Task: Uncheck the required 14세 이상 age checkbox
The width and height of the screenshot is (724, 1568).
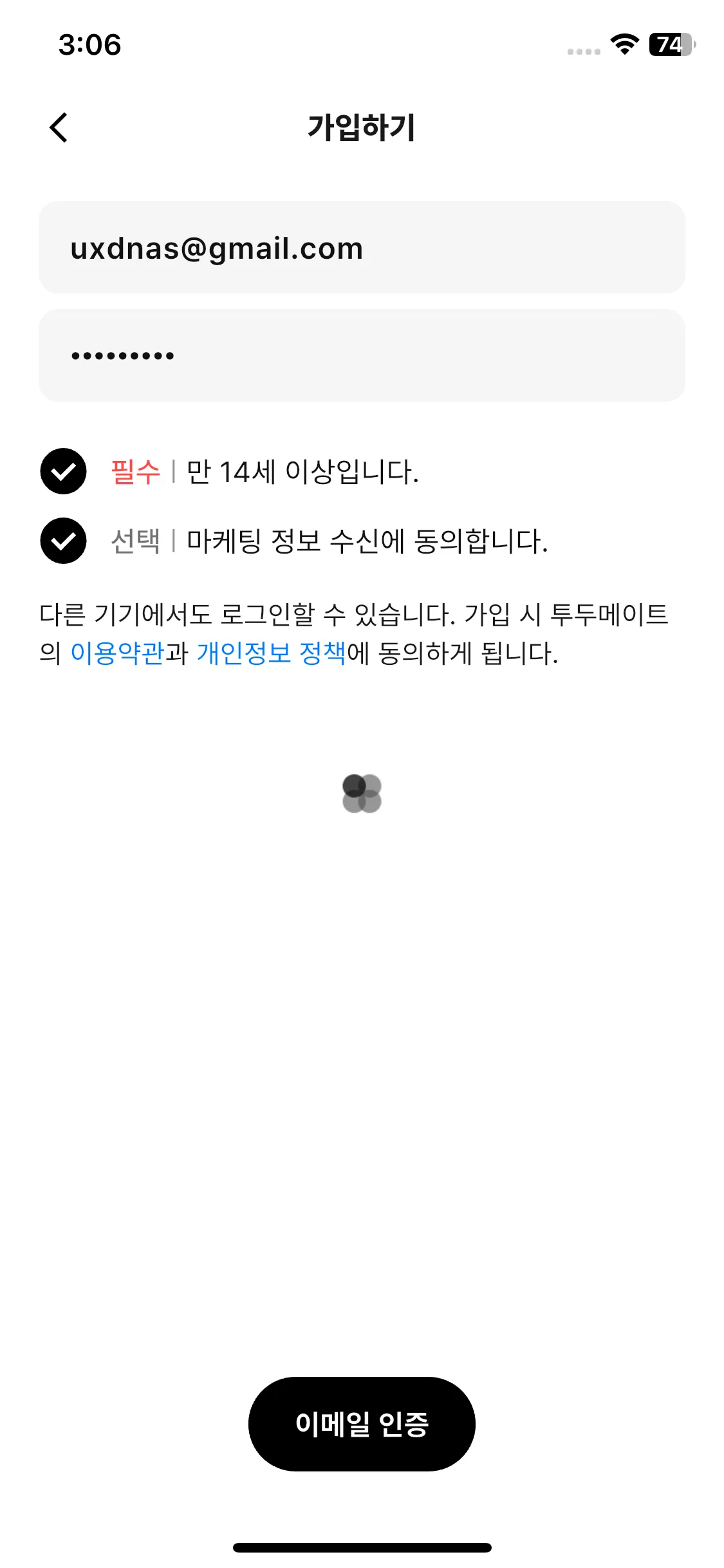Action: coord(63,471)
